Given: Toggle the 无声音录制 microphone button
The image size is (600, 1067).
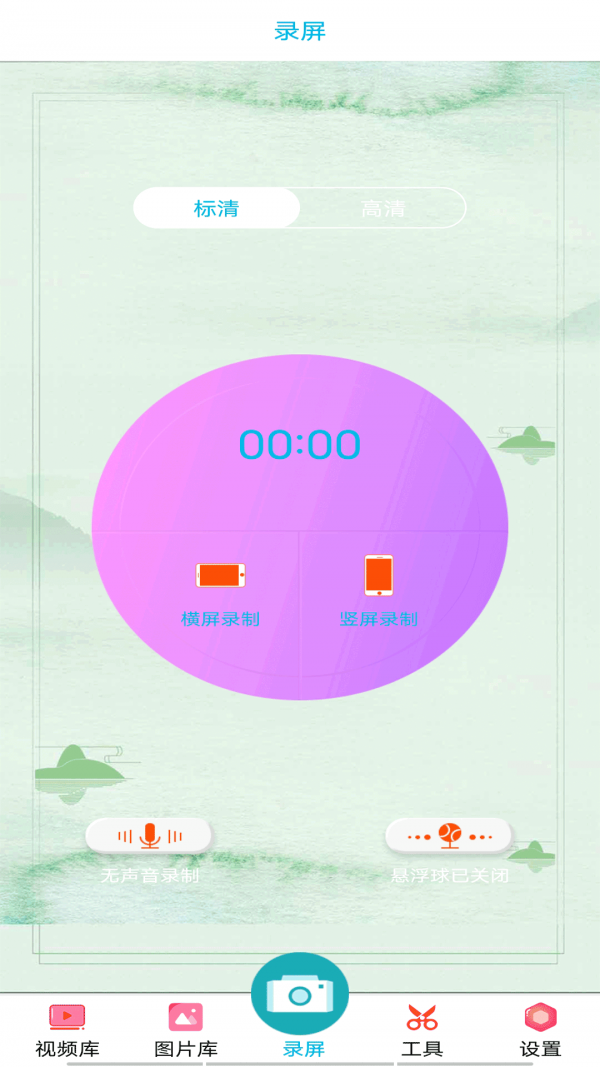Looking at the screenshot, I should tap(149, 836).
